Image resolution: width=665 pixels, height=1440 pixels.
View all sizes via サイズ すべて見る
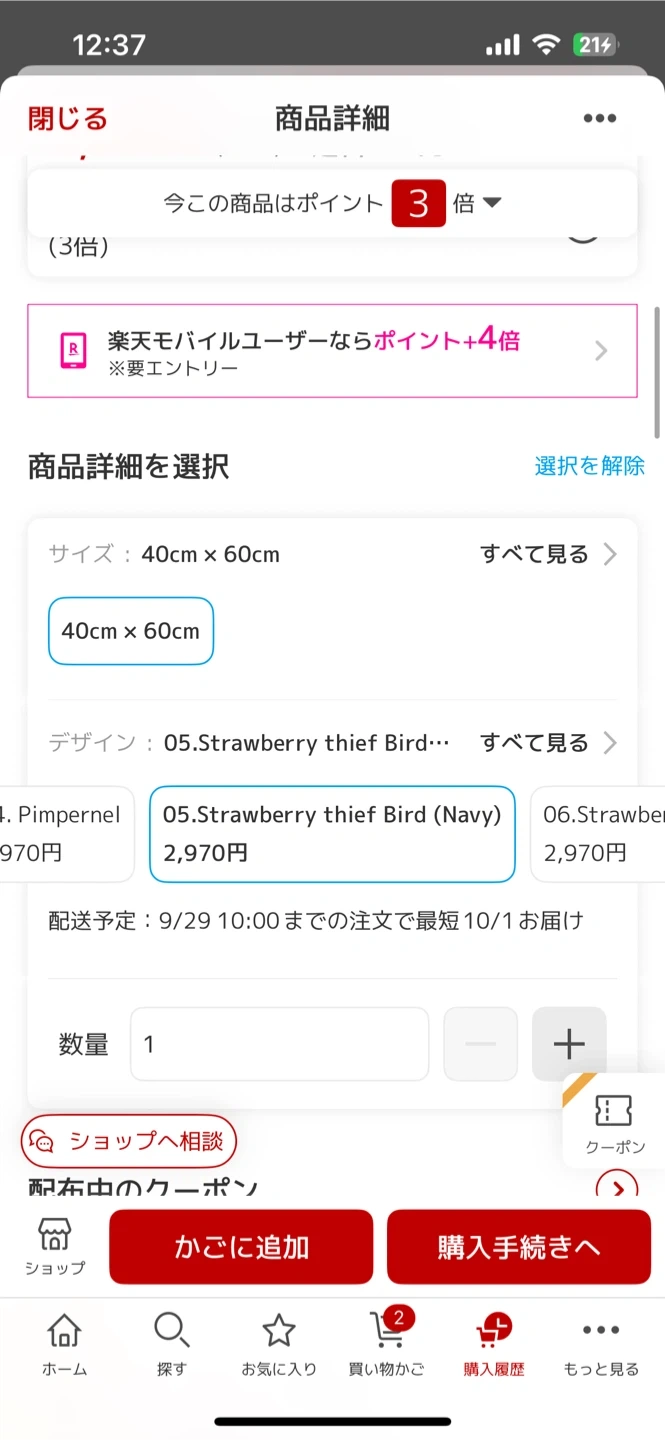[548, 554]
